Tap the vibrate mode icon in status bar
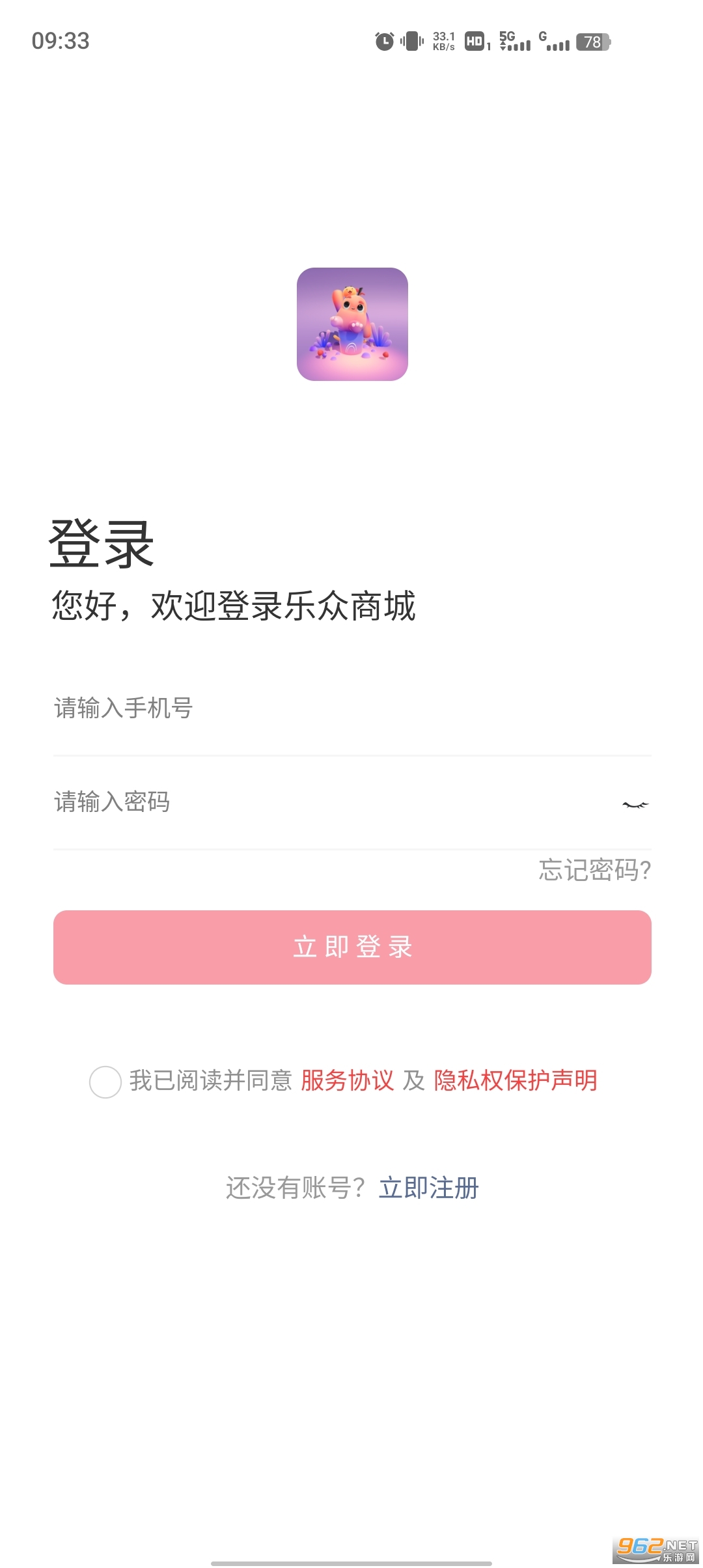Viewport: 703px width, 1568px height. 410,41
